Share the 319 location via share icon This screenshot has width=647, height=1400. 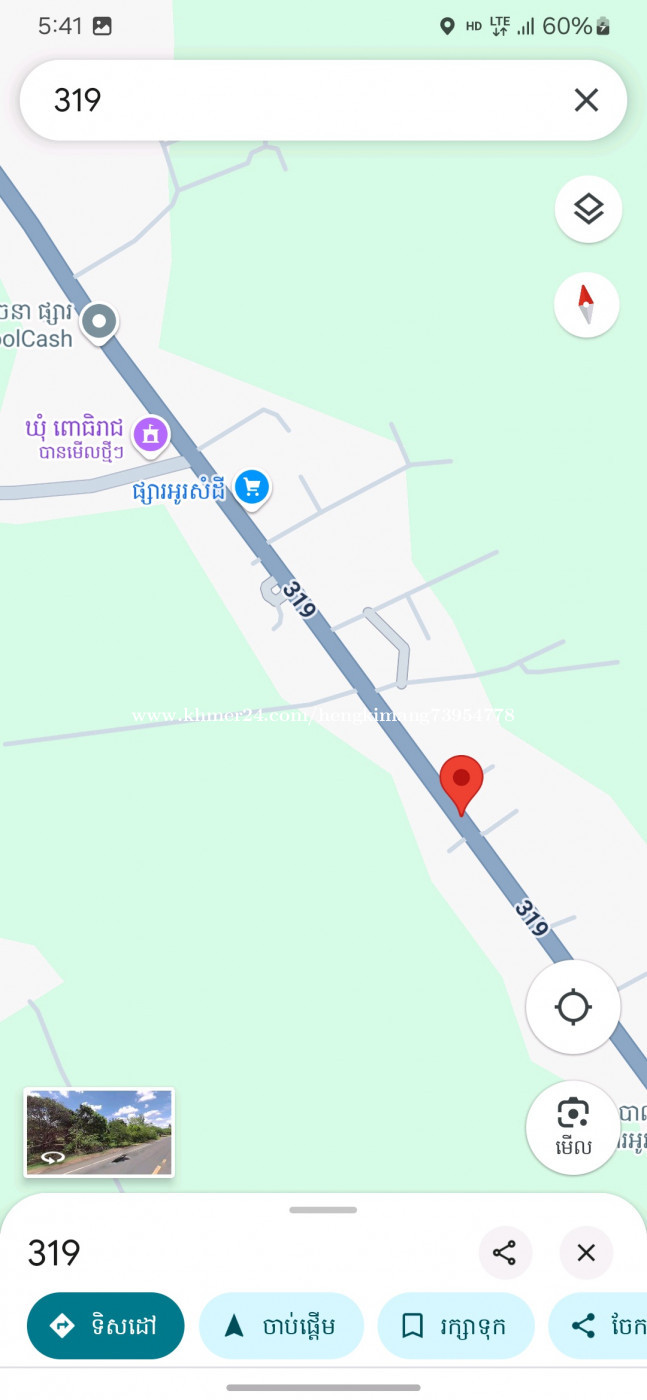click(x=505, y=1252)
